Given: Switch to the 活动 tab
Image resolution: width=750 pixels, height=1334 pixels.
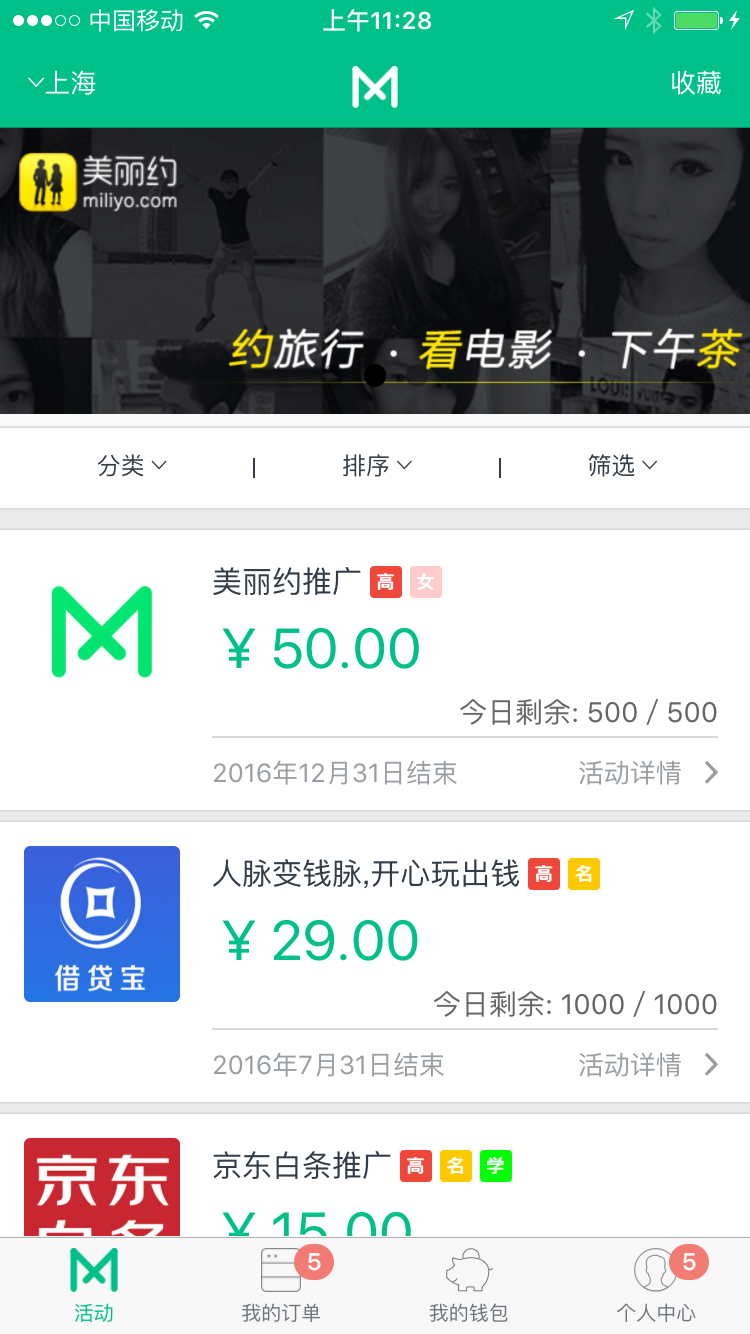Looking at the screenshot, I should 94,1286.
